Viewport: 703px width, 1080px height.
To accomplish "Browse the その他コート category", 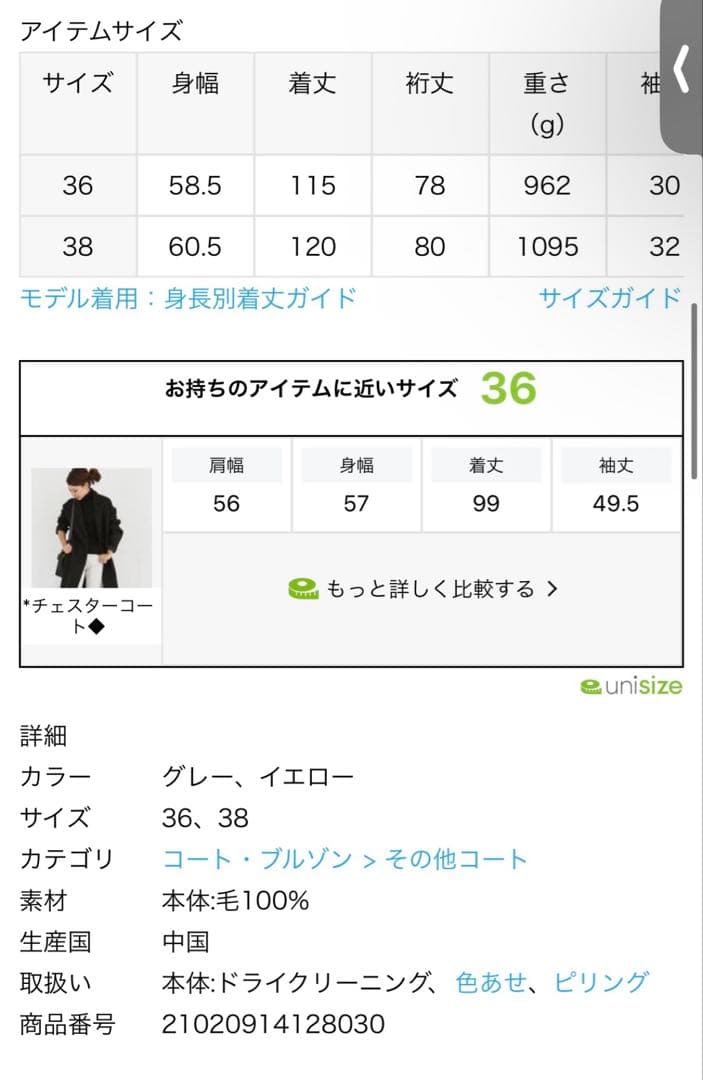I will click(455, 859).
